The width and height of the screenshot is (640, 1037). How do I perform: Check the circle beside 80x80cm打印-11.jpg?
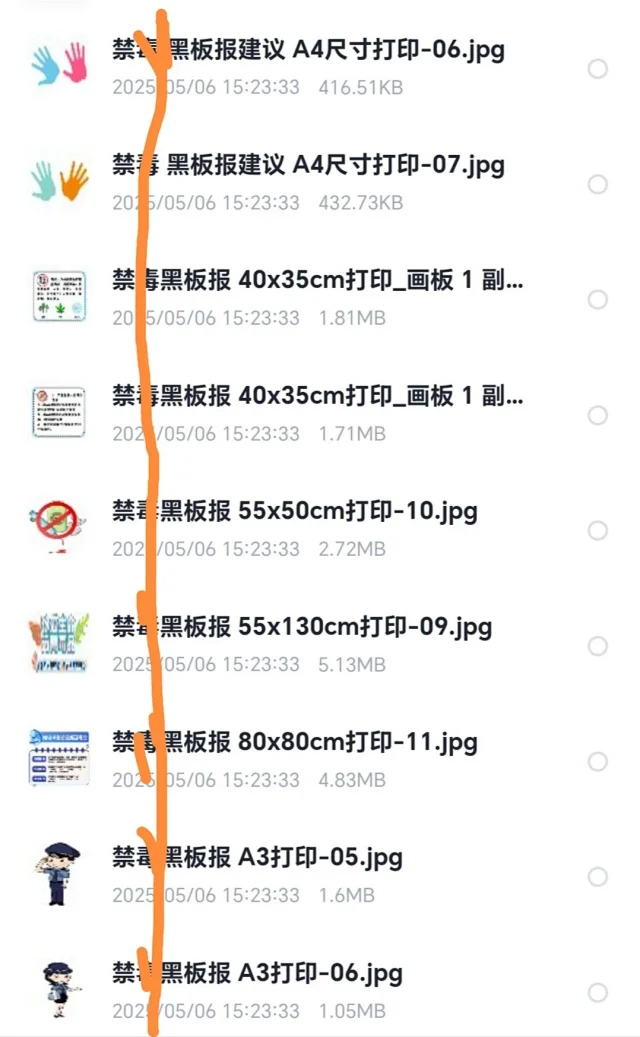point(598,762)
